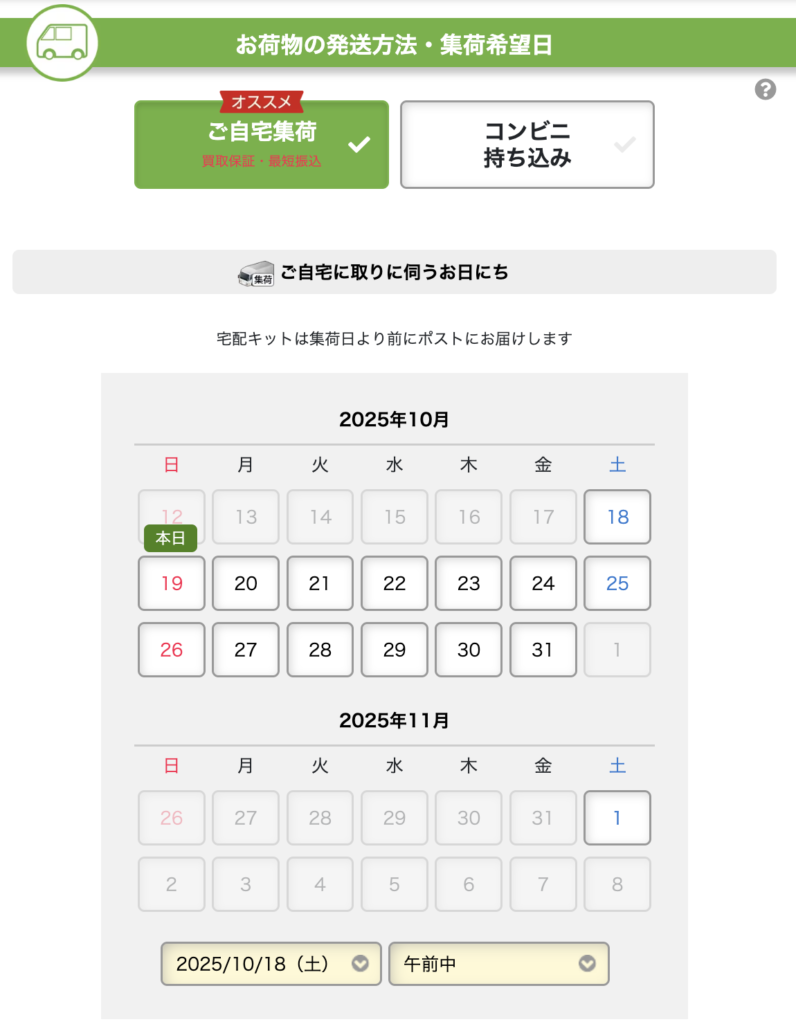
Task: Select October 24 as pickup day
Action: [543, 583]
